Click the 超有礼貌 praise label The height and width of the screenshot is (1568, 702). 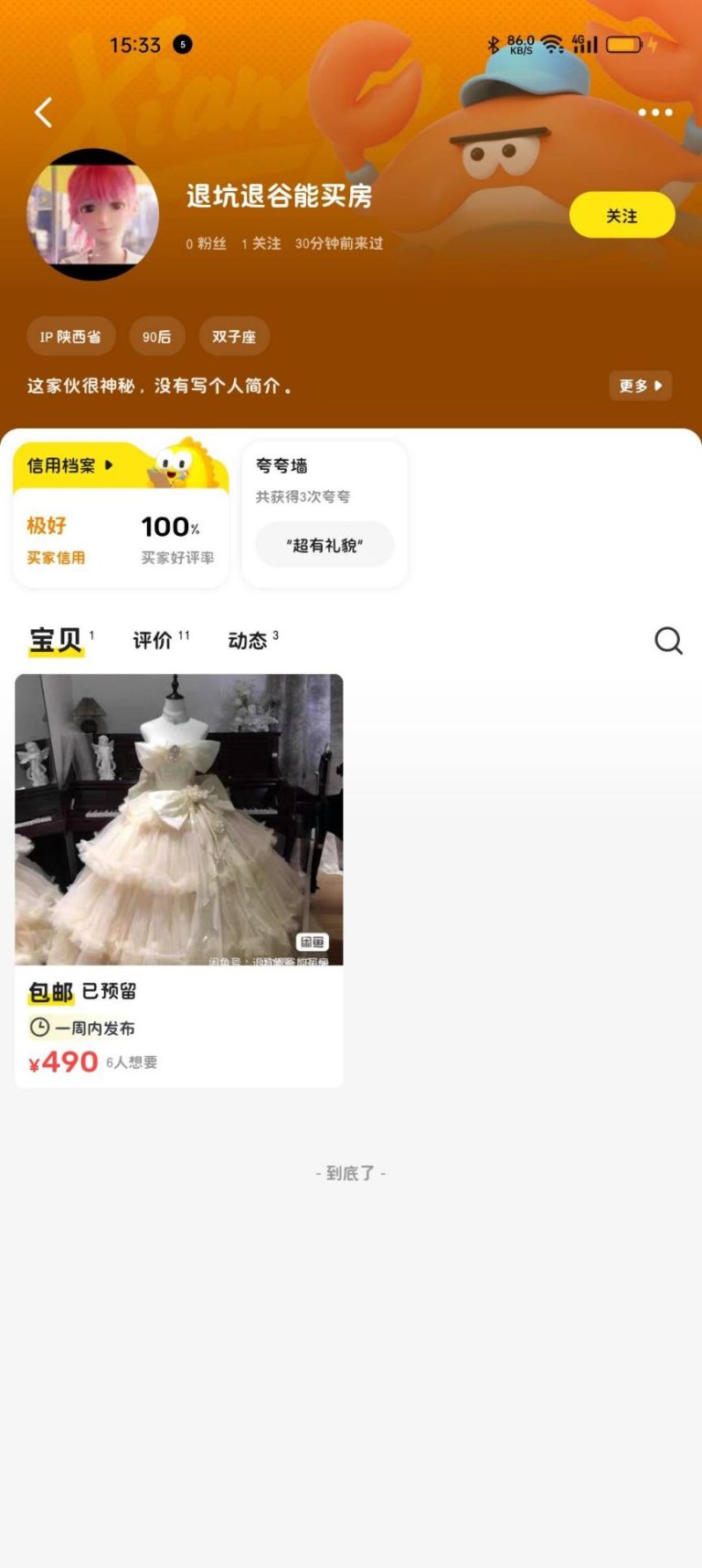324,544
